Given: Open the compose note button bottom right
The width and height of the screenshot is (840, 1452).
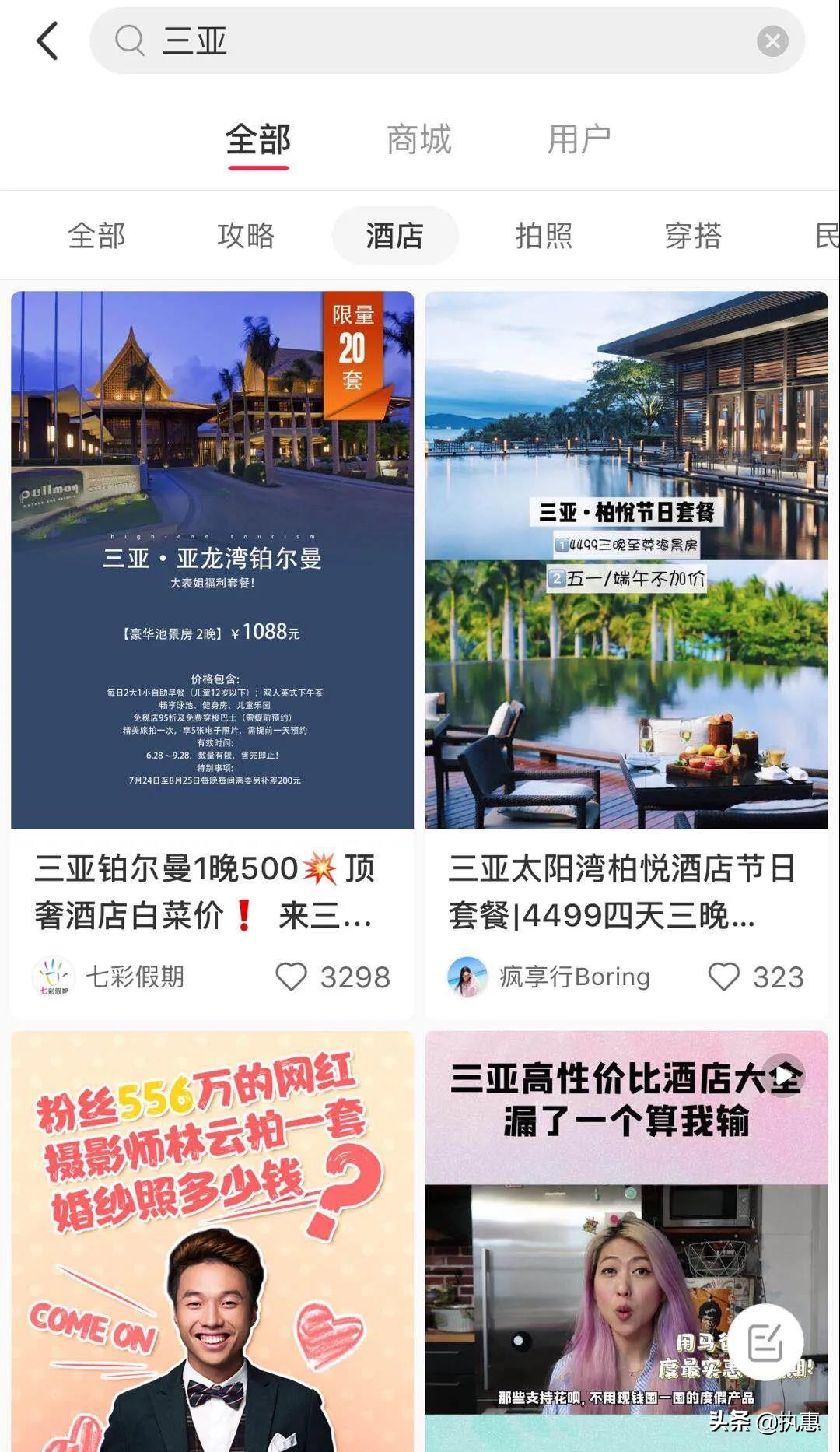Looking at the screenshot, I should coord(765,1341).
